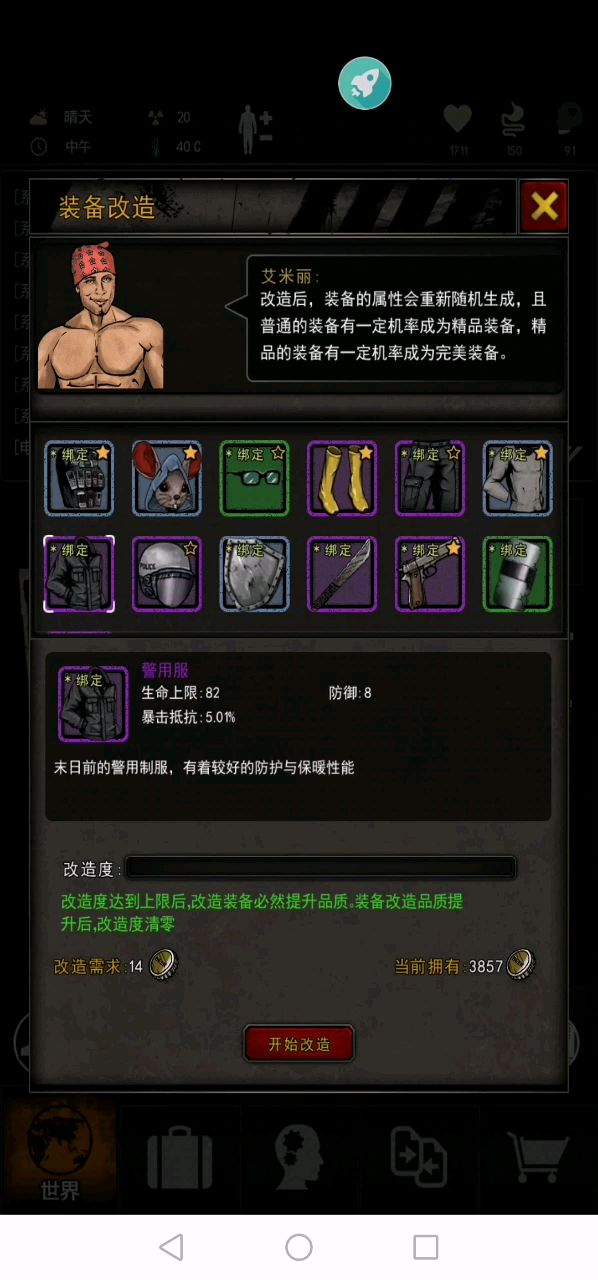Image resolution: width=598 pixels, height=1280 pixels.
Task: Select the pistol weapon slot
Action: click(x=430, y=574)
